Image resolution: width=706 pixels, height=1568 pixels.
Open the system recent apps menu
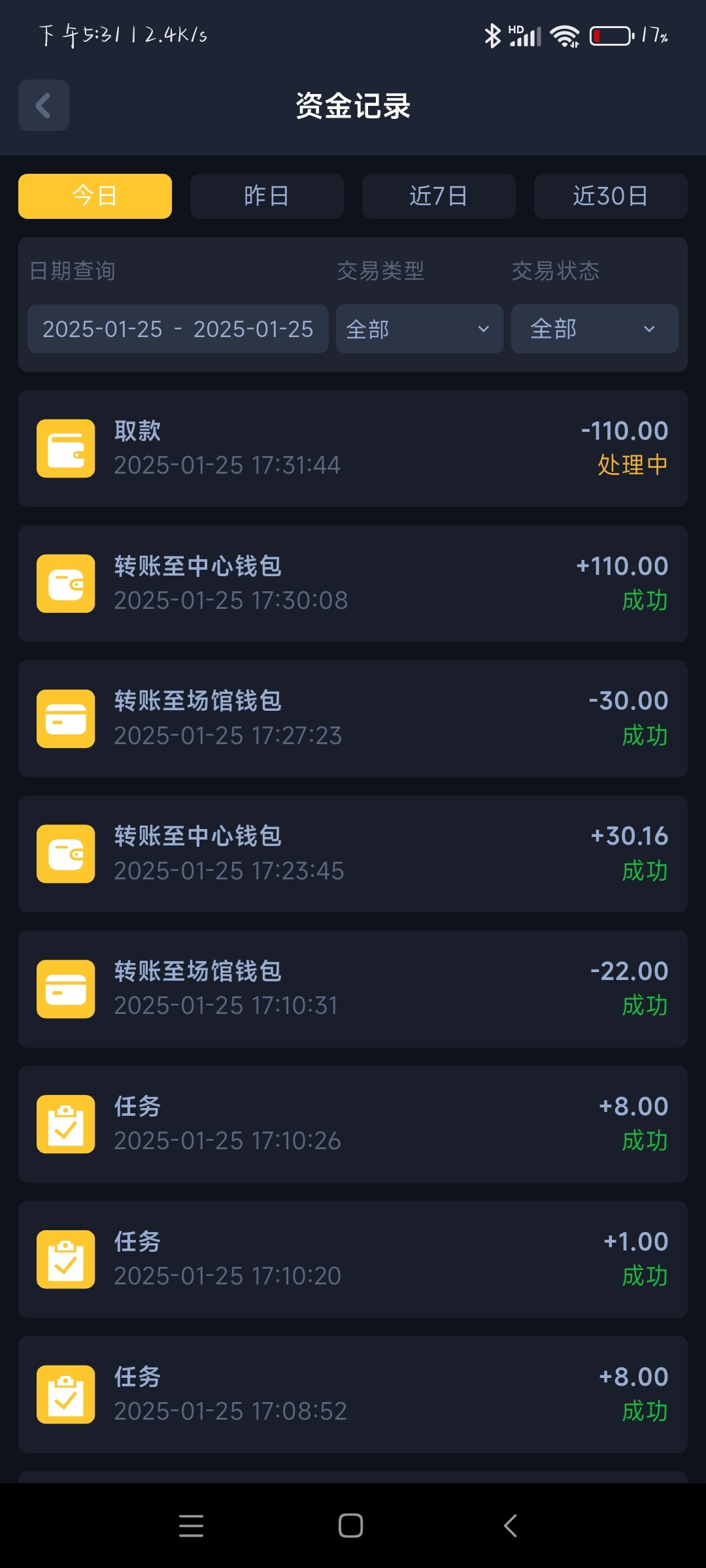point(191,1526)
